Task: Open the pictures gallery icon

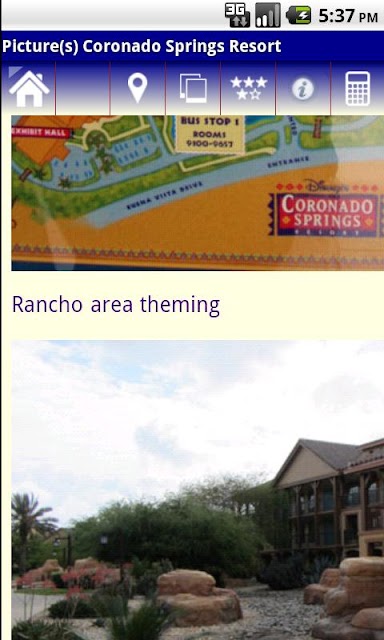Action: 193,88
